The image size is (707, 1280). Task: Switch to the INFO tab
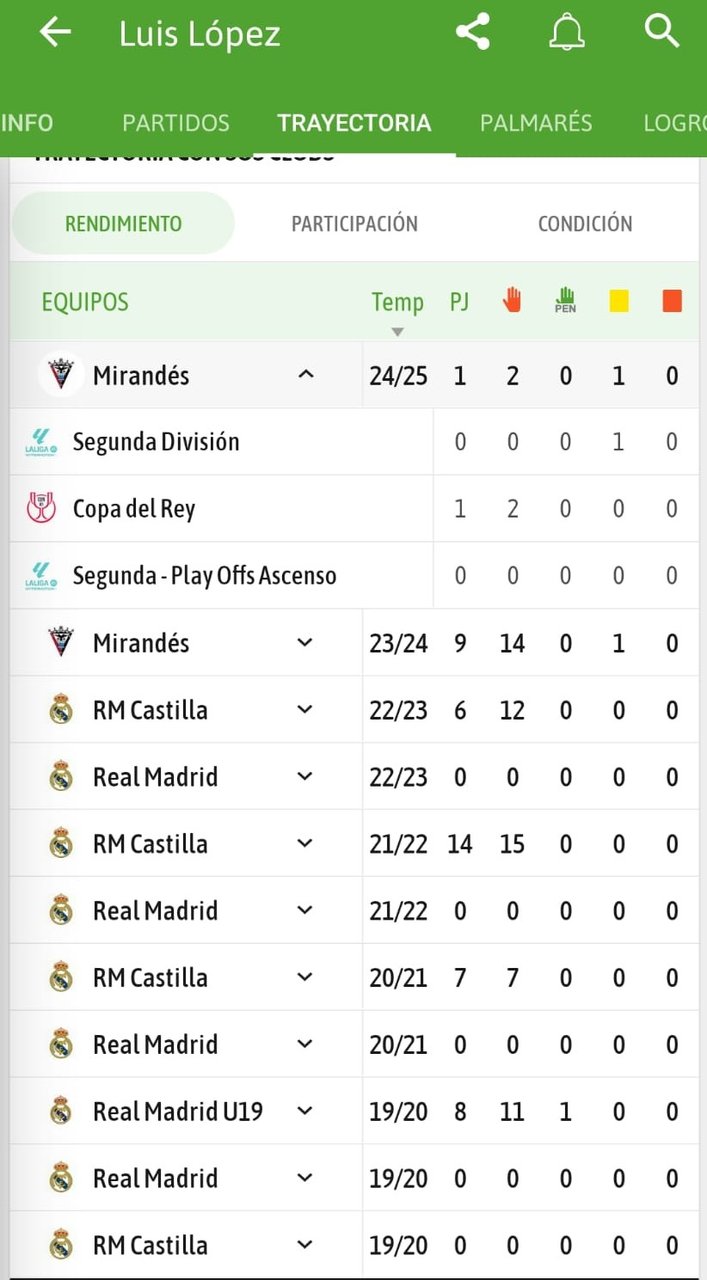[x=27, y=123]
